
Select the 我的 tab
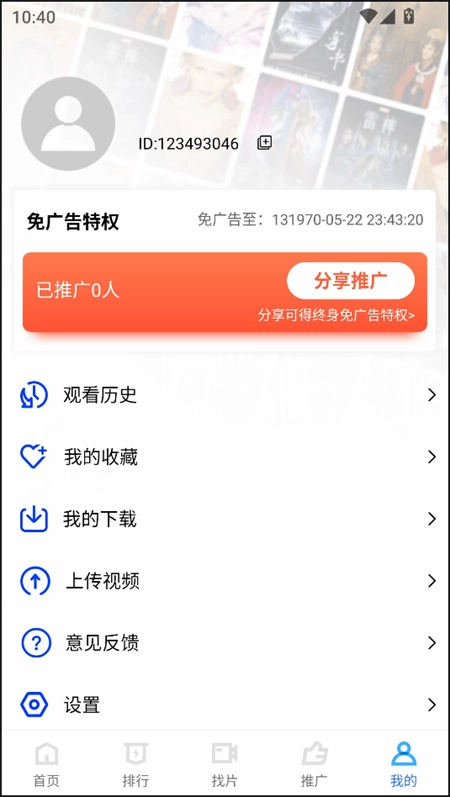(x=404, y=764)
